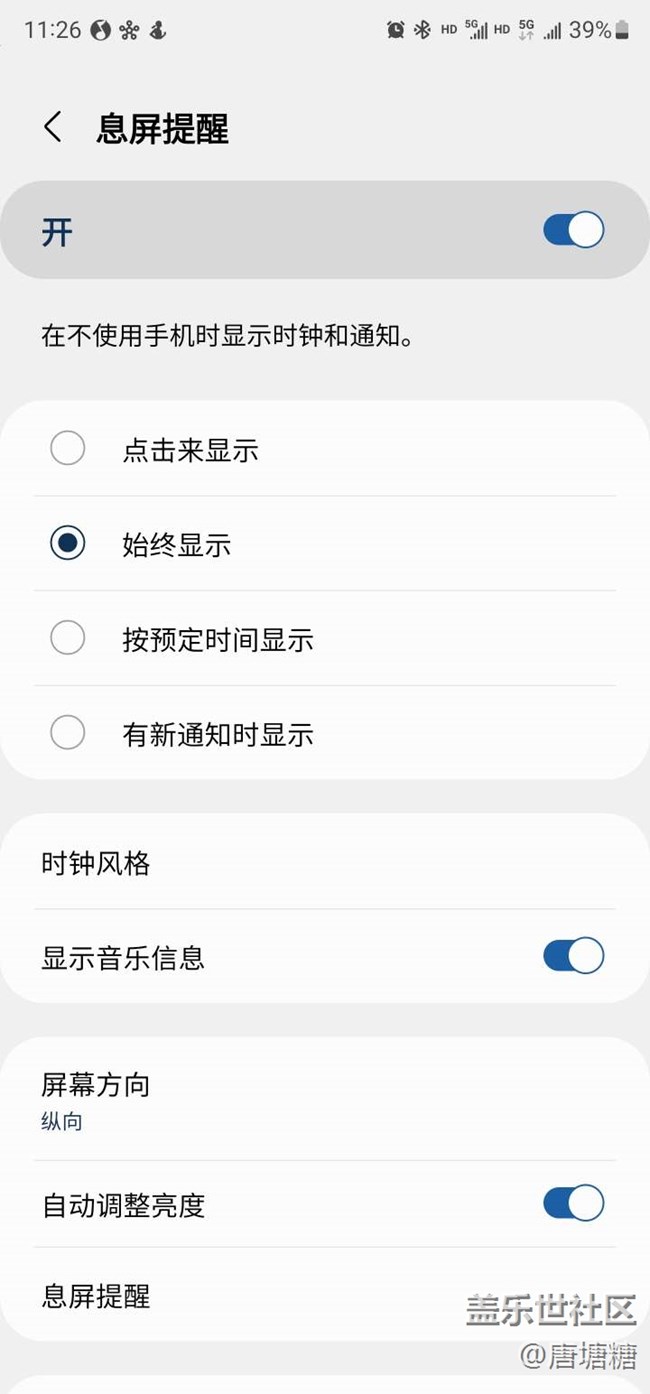The height and width of the screenshot is (1394, 650).
Task: Choose 按预定时间显示
Action: tap(325, 638)
